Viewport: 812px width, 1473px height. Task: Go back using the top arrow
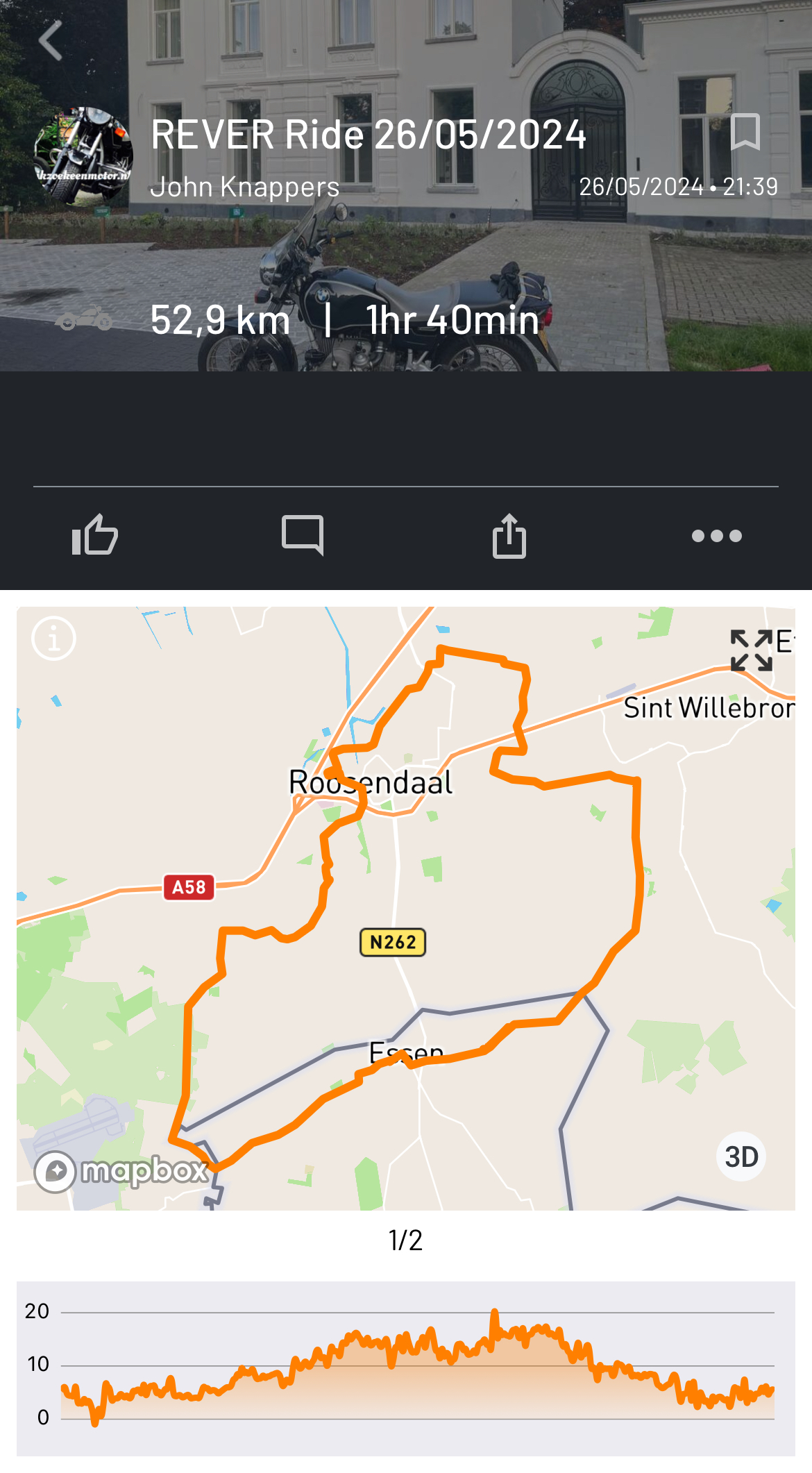pos(51,40)
